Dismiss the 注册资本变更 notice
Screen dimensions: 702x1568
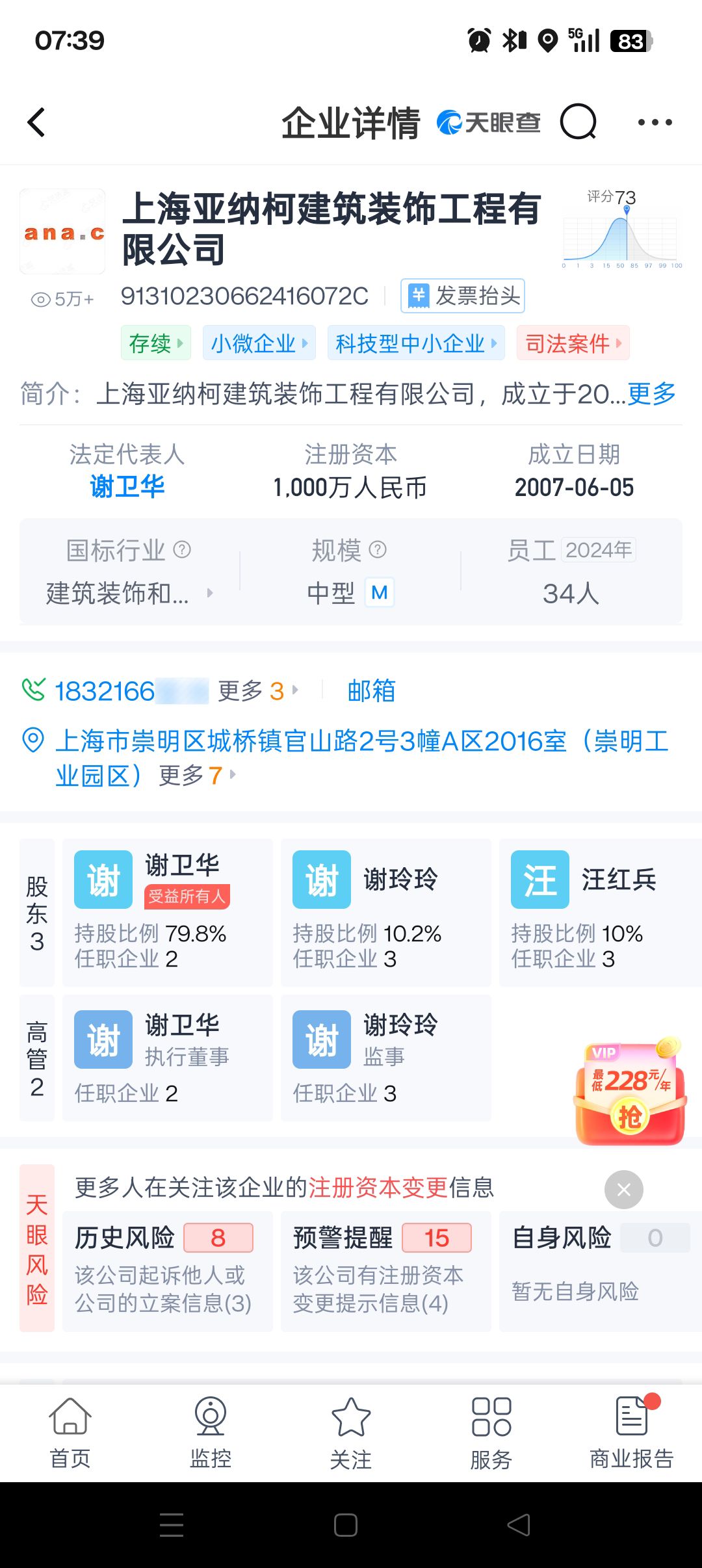click(623, 1190)
